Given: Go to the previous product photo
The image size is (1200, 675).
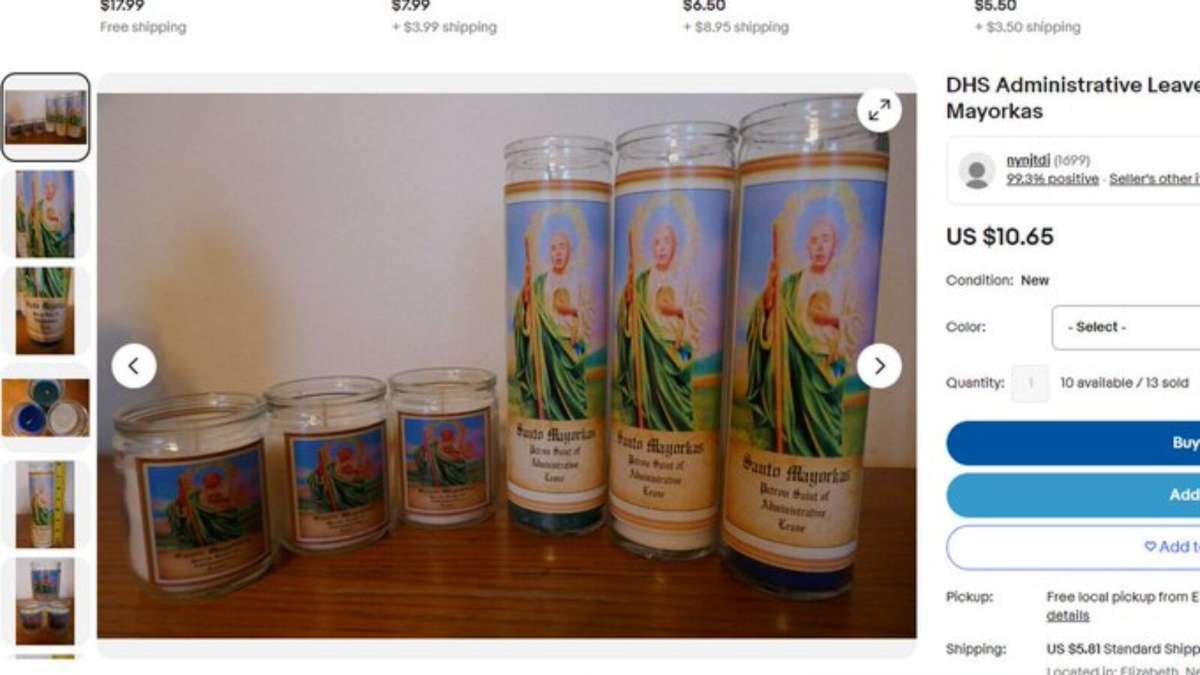Looking at the screenshot, I should pyautogui.click(x=134, y=366).
